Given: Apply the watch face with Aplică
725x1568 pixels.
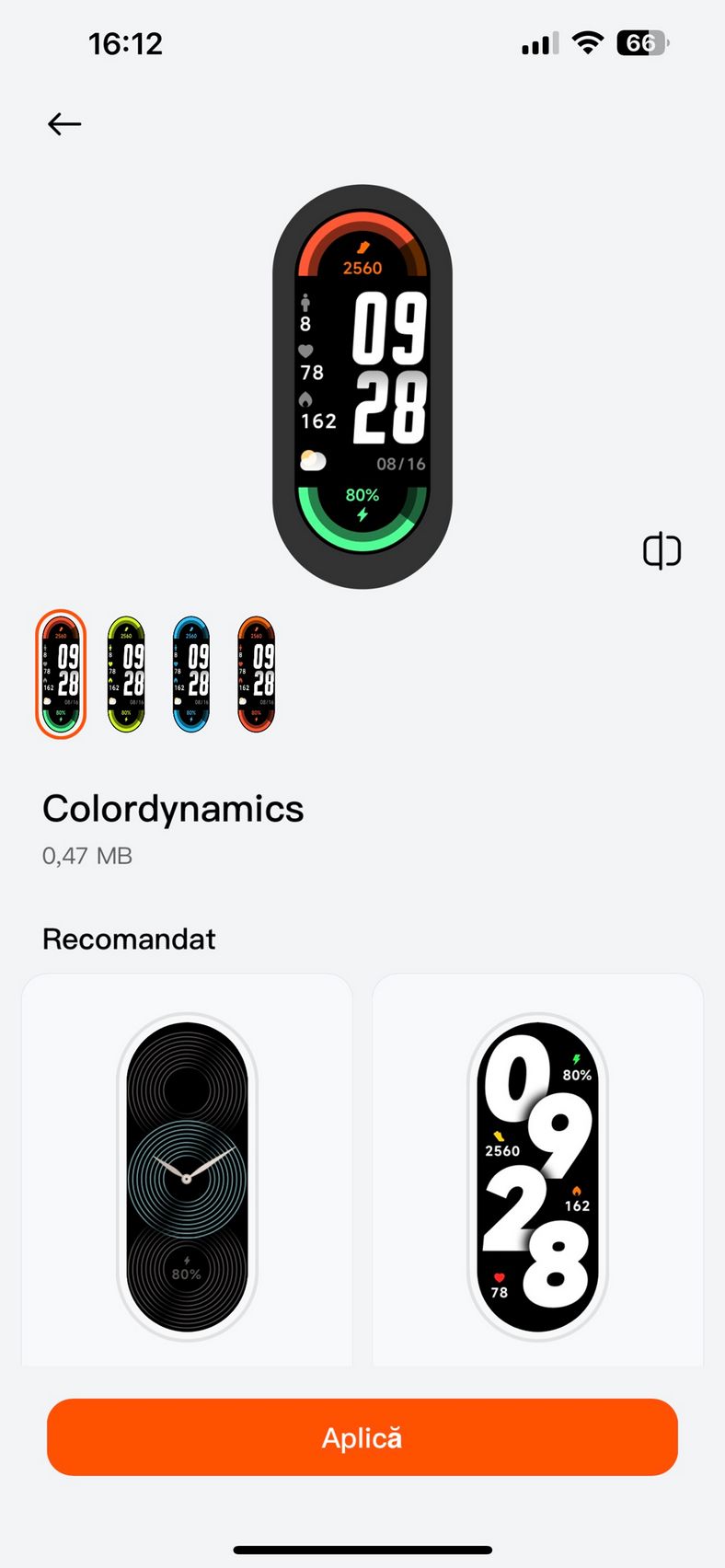Looking at the screenshot, I should [x=362, y=1437].
